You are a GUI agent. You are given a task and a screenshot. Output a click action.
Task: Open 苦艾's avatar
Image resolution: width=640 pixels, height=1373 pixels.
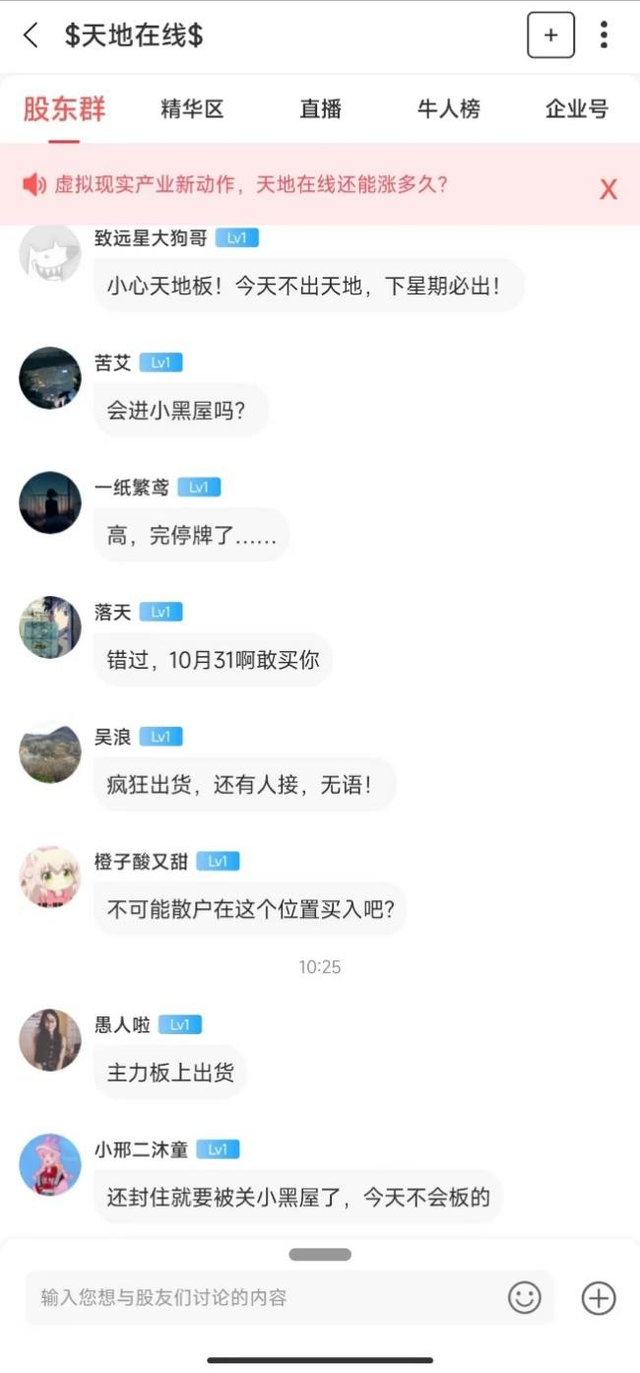point(50,378)
